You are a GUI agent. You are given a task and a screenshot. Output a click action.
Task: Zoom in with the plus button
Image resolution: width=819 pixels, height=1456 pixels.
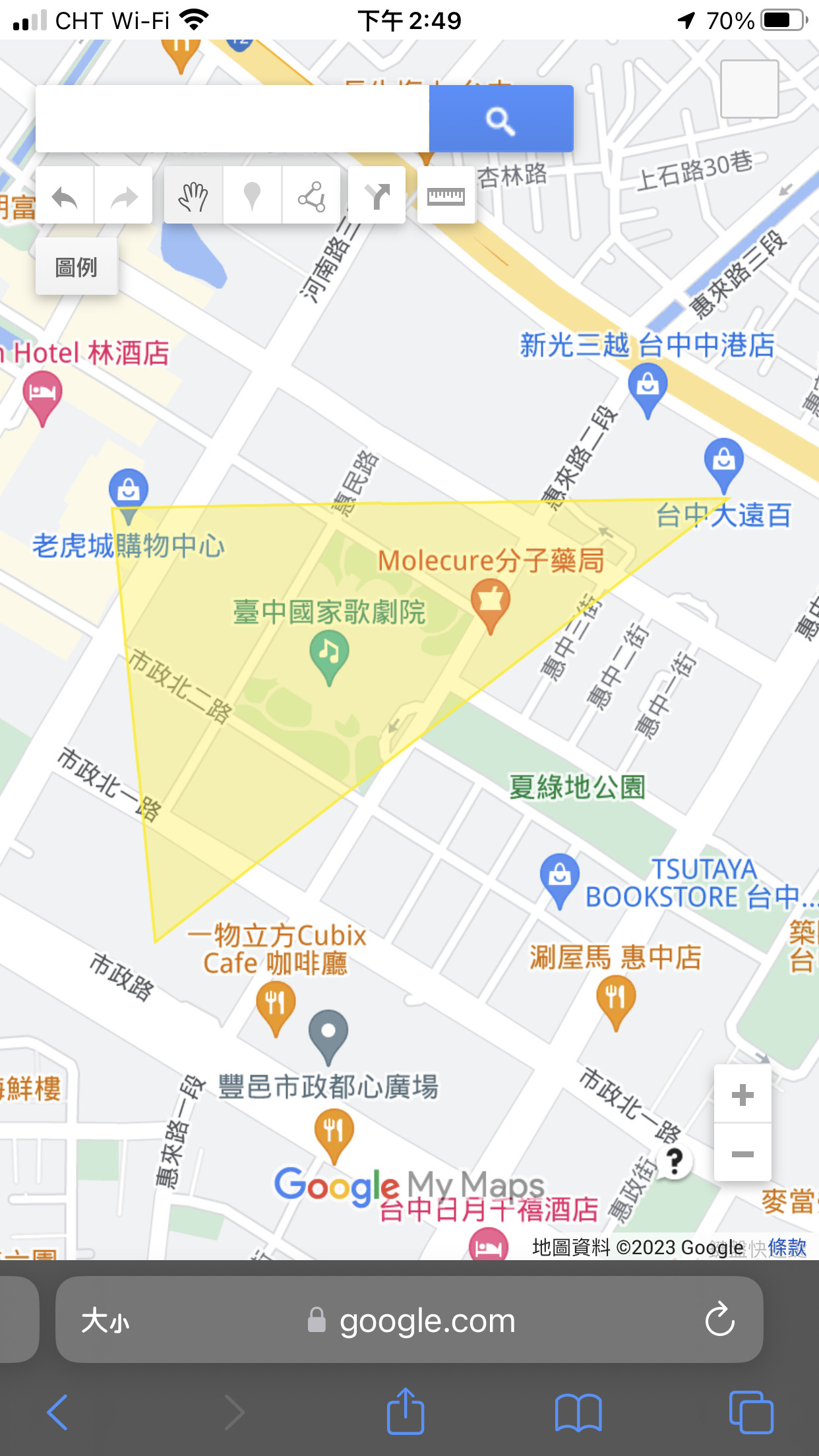click(x=743, y=1095)
